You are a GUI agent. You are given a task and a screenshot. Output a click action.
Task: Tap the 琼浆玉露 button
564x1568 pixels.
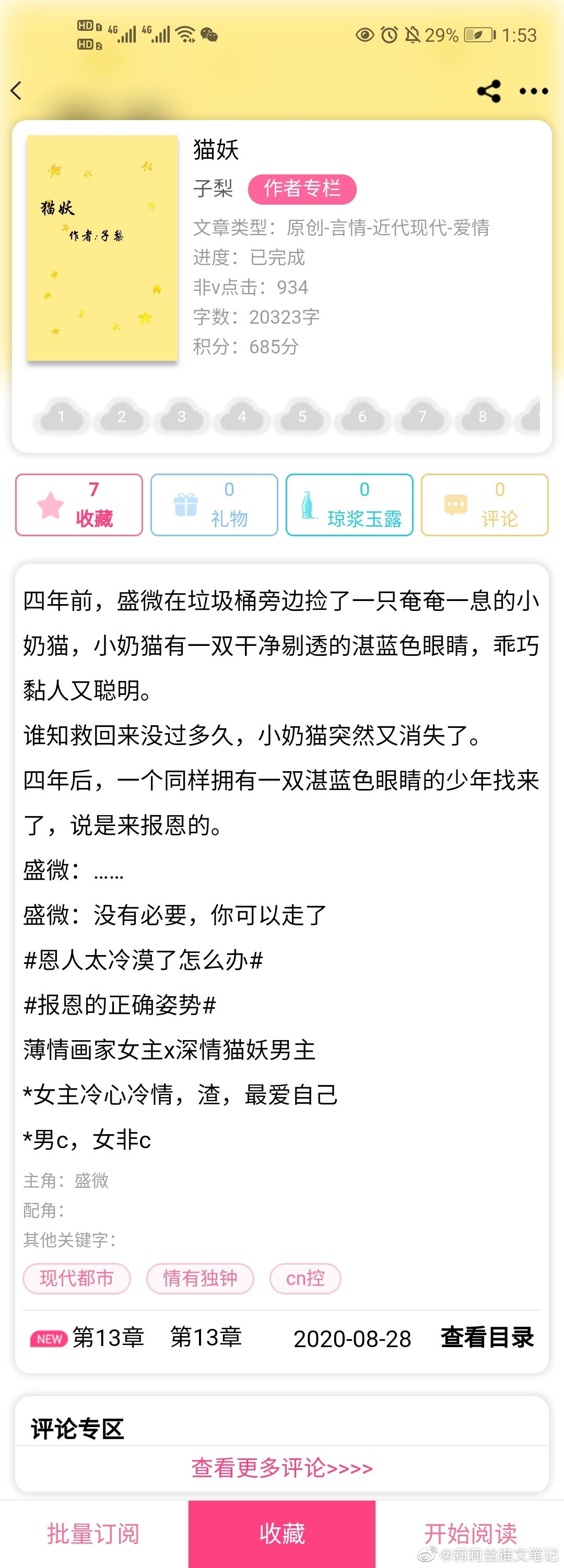pos(349,504)
